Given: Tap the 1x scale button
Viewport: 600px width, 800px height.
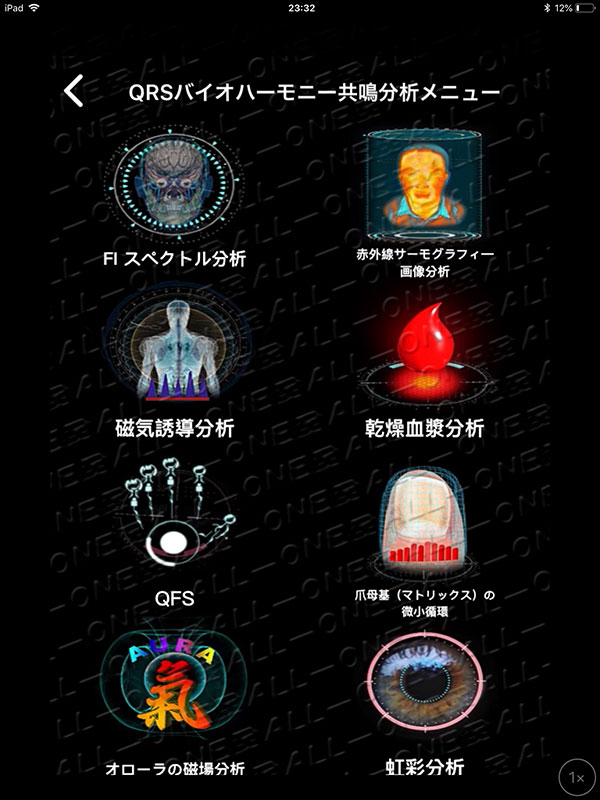Looking at the screenshot, I should (x=575, y=776).
